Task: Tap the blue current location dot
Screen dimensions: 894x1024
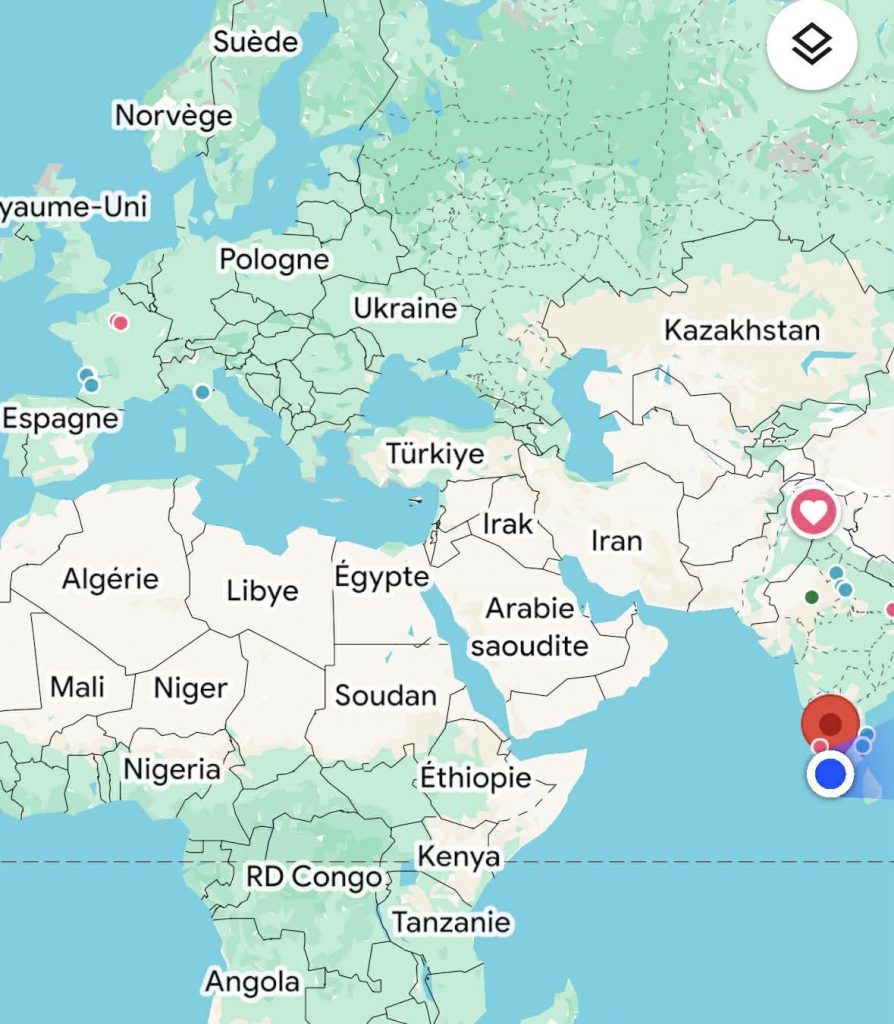Action: coord(829,774)
